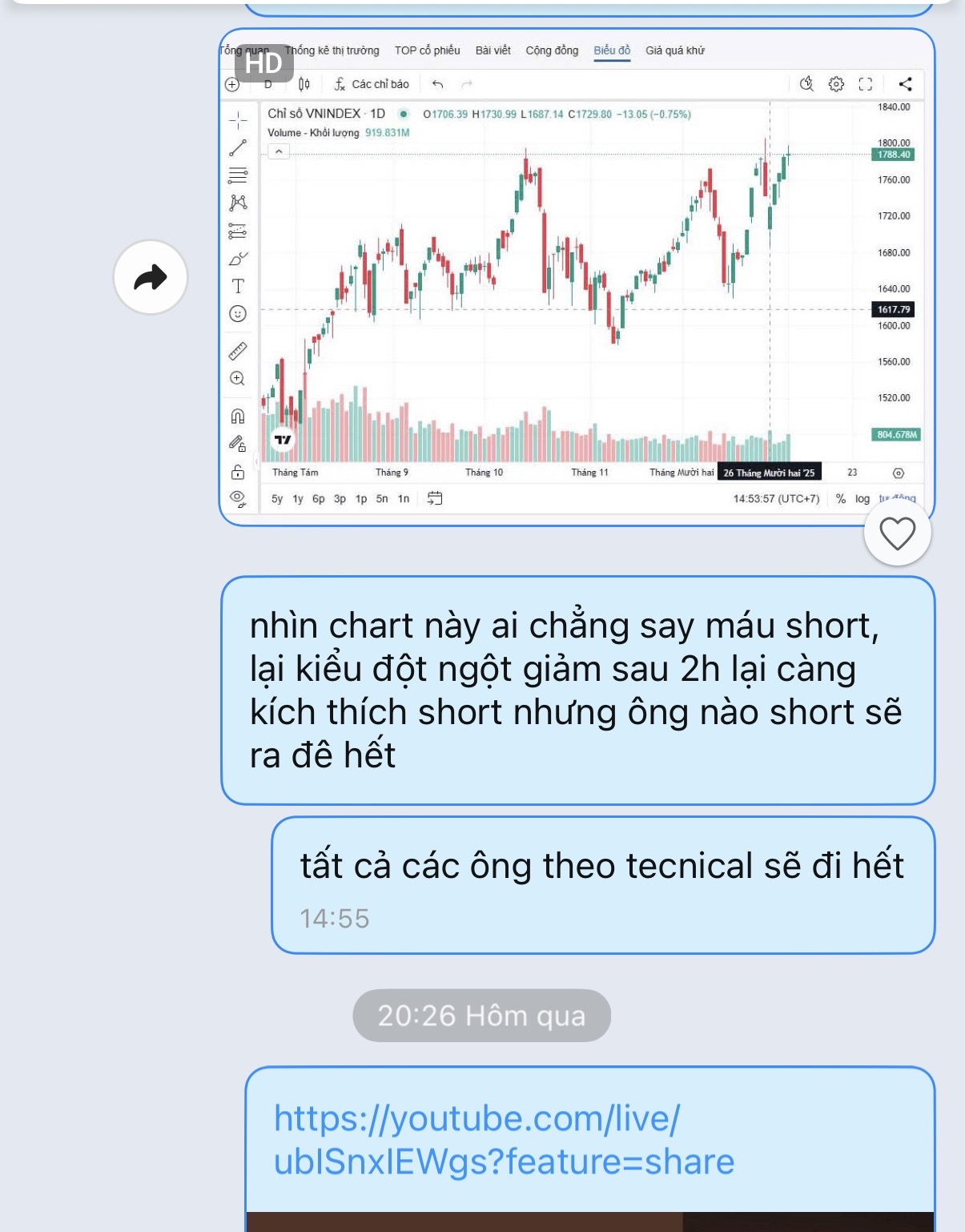The width and height of the screenshot is (965, 1232).
Task: Open the shared VNINDEX chart image
Action: click(x=577, y=276)
